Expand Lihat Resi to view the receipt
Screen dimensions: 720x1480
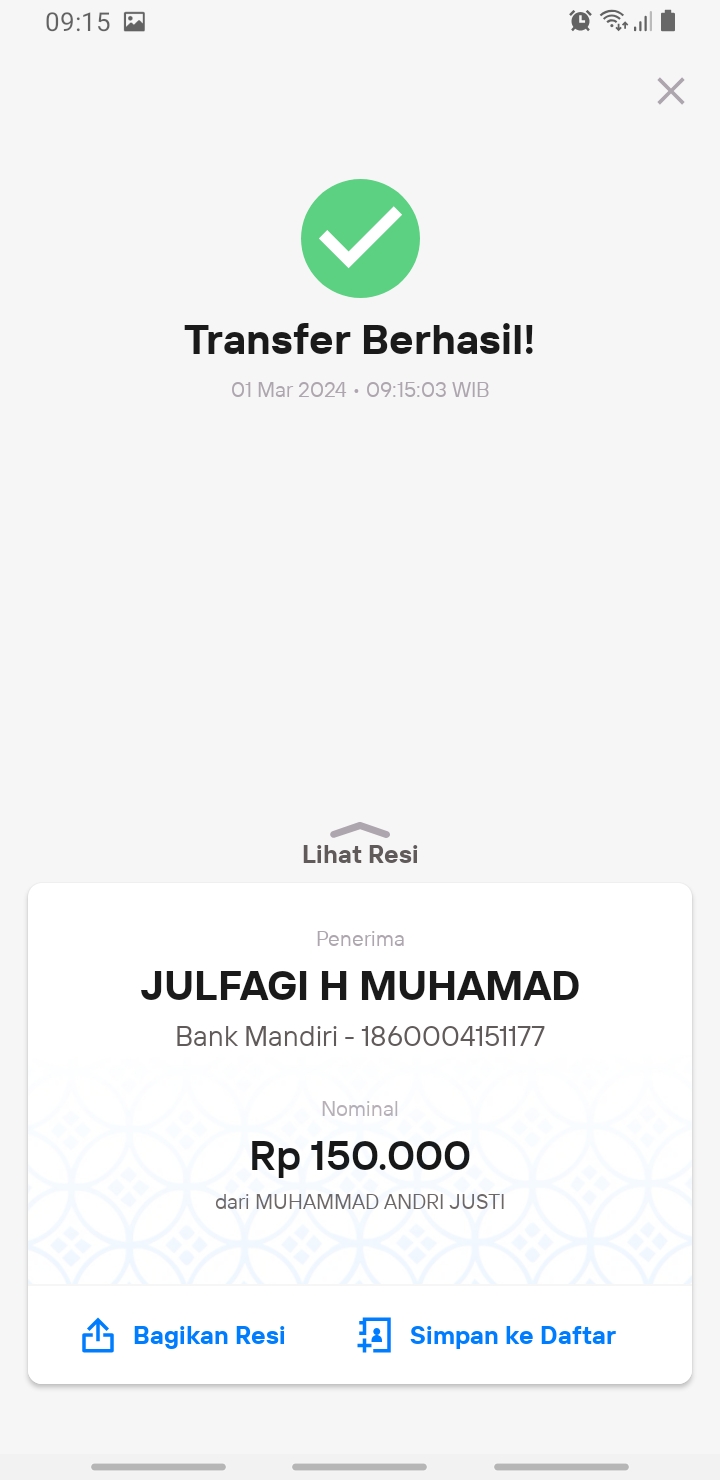pos(360,844)
